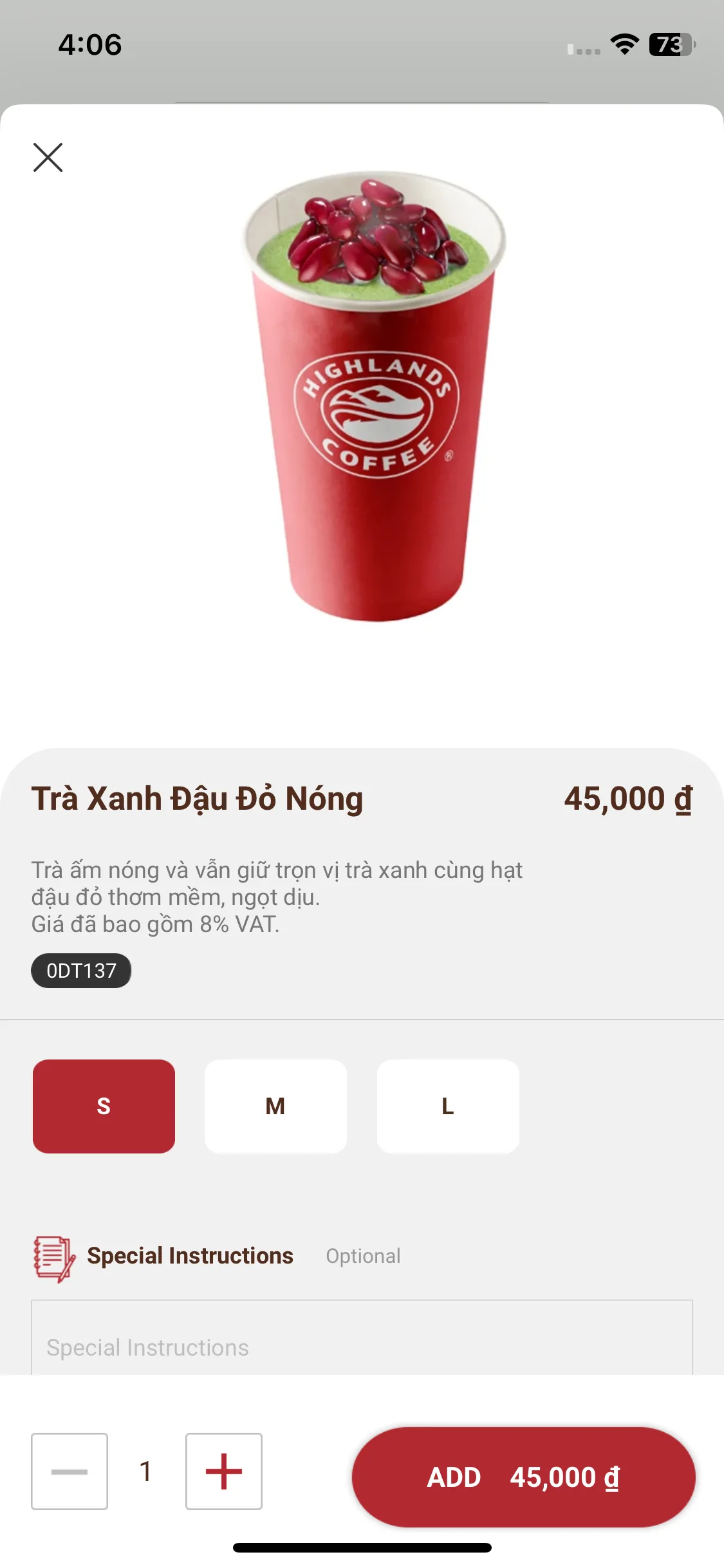Select size S
Viewport: 724px width, 1568px height.
click(x=104, y=1106)
